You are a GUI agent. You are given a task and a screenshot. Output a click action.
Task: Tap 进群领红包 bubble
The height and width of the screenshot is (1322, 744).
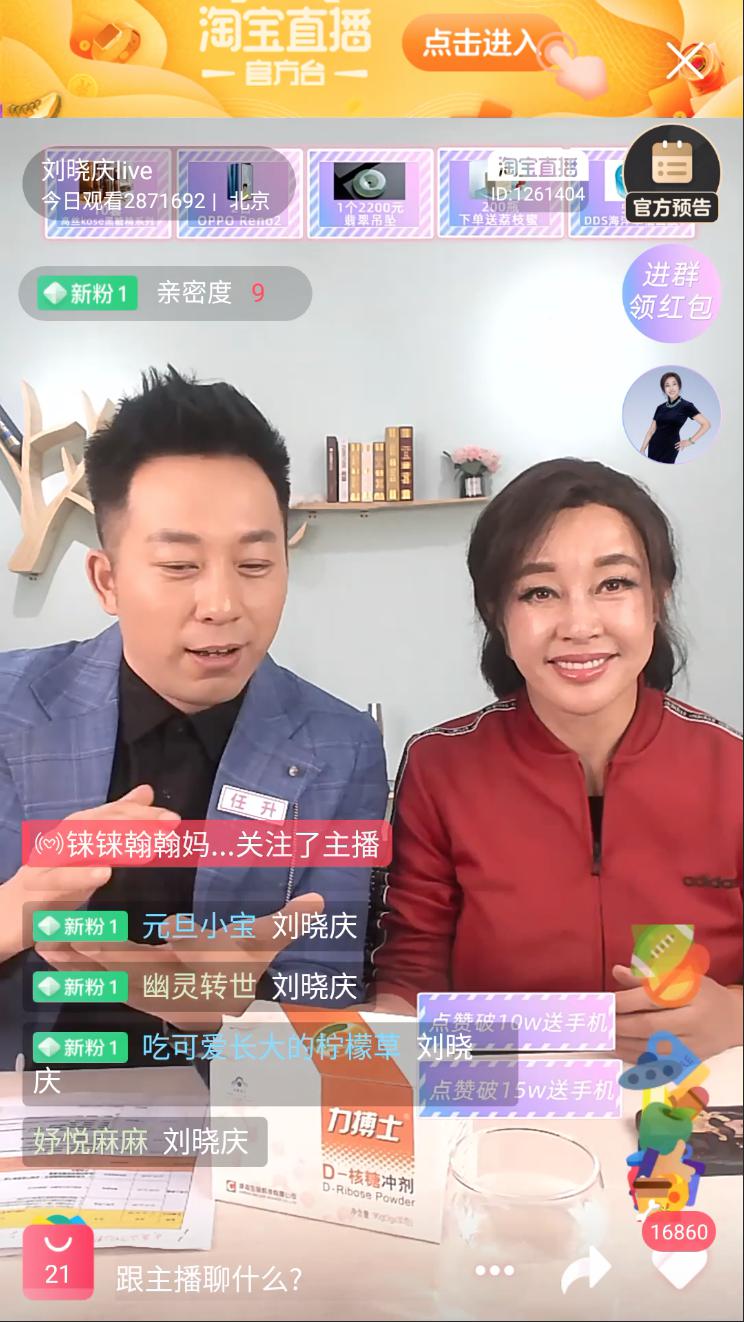pyautogui.click(x=671, y=293)
